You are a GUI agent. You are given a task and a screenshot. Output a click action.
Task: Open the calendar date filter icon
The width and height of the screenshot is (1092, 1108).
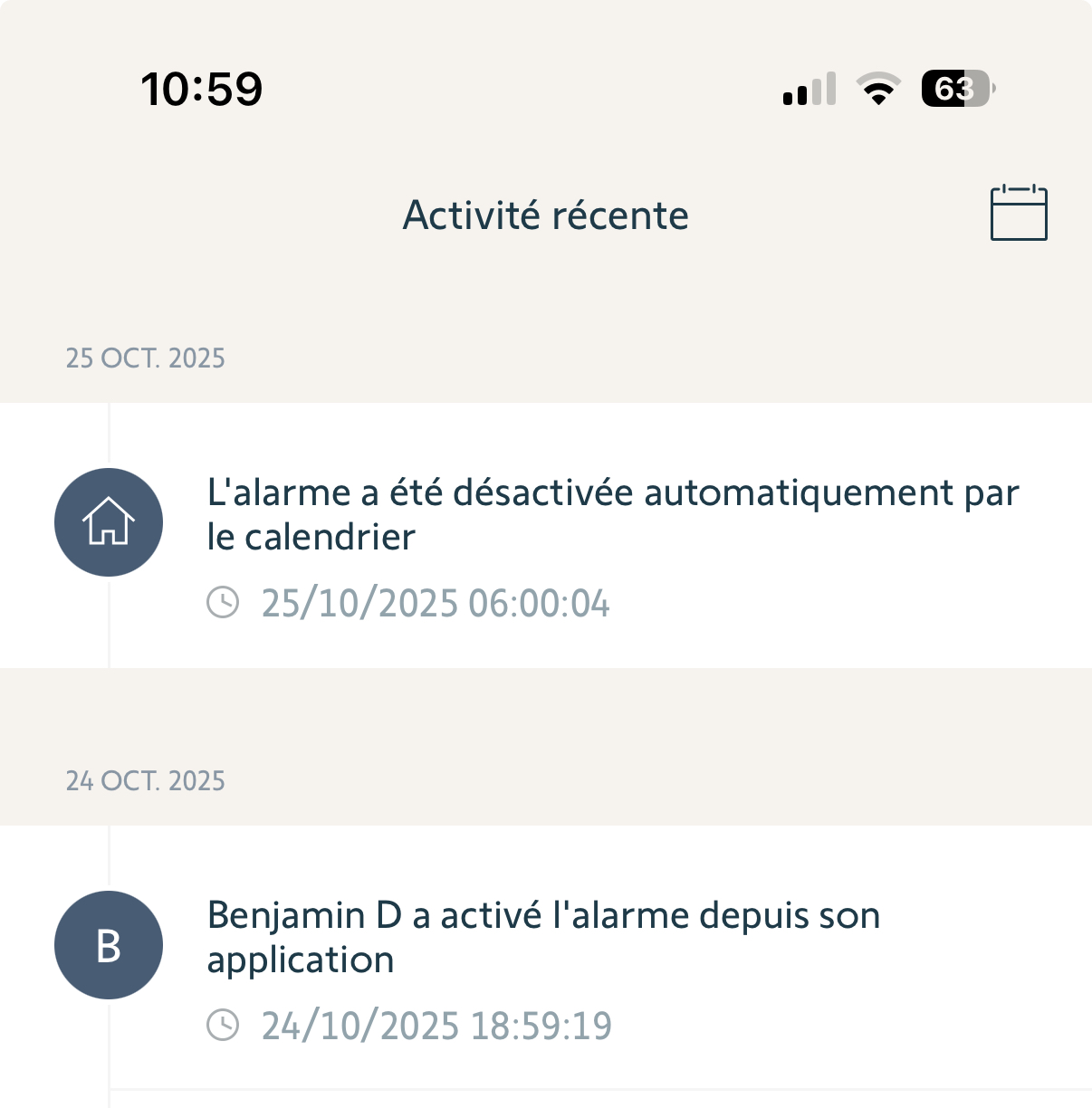[x=1019, y=214]
